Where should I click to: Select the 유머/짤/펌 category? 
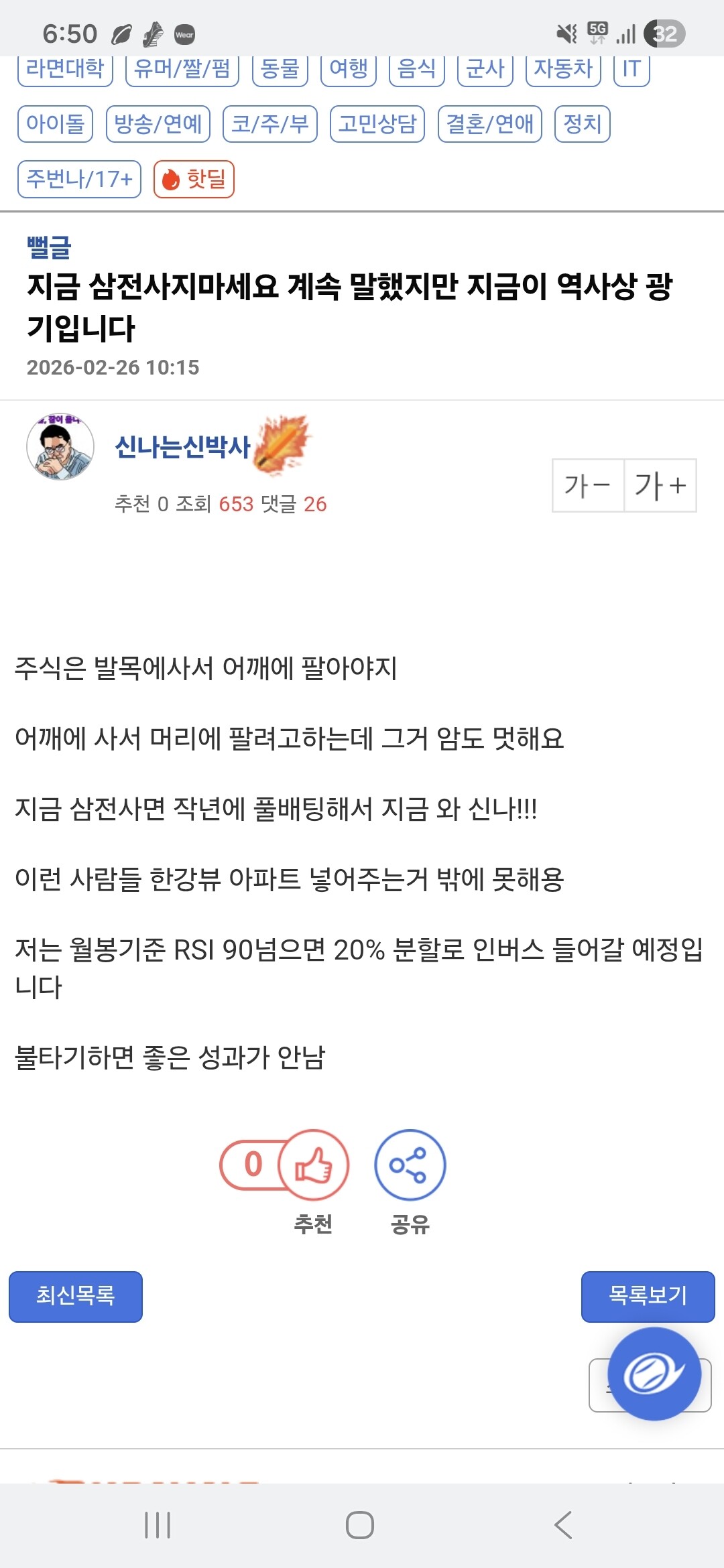pyautogui.click(x=182, y=70)
